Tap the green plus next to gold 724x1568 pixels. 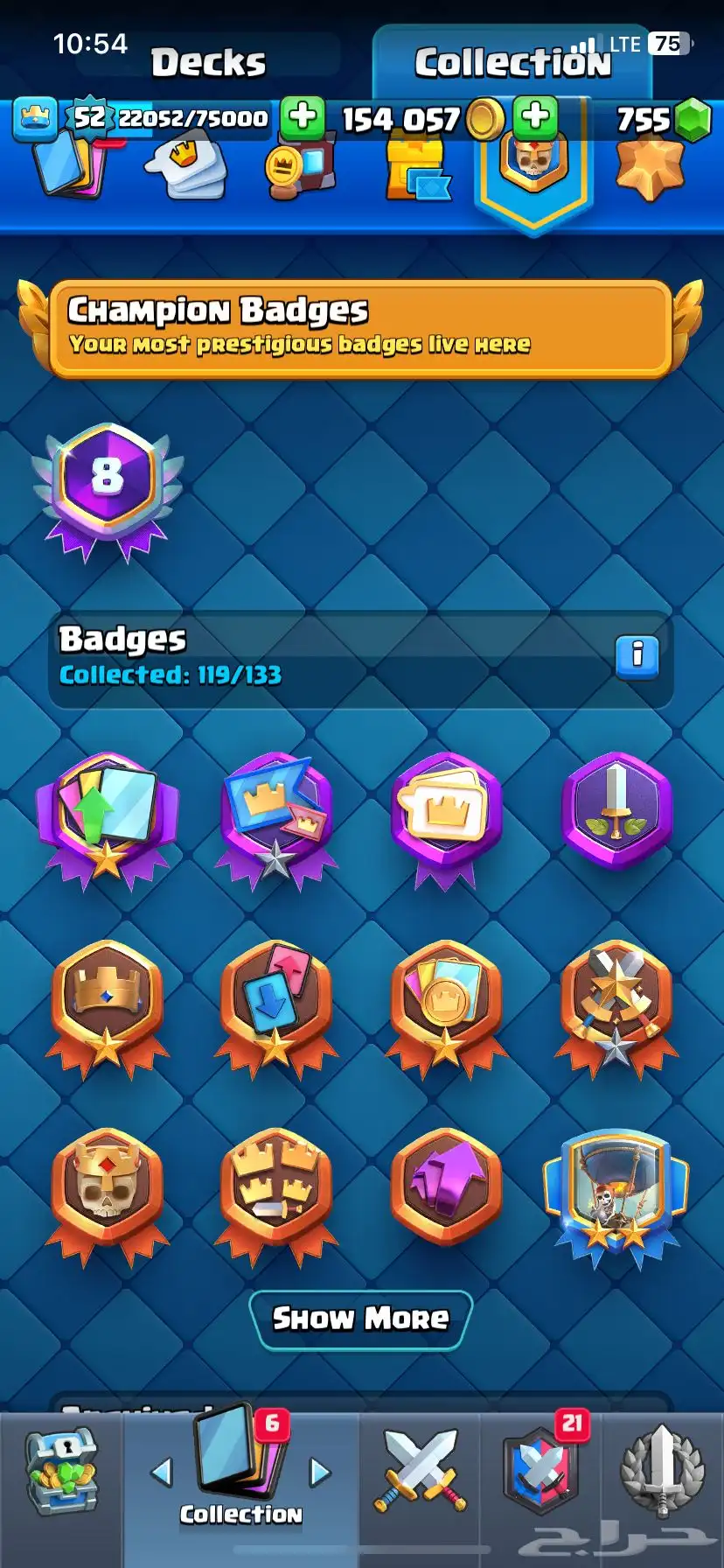tap(535, 117)
